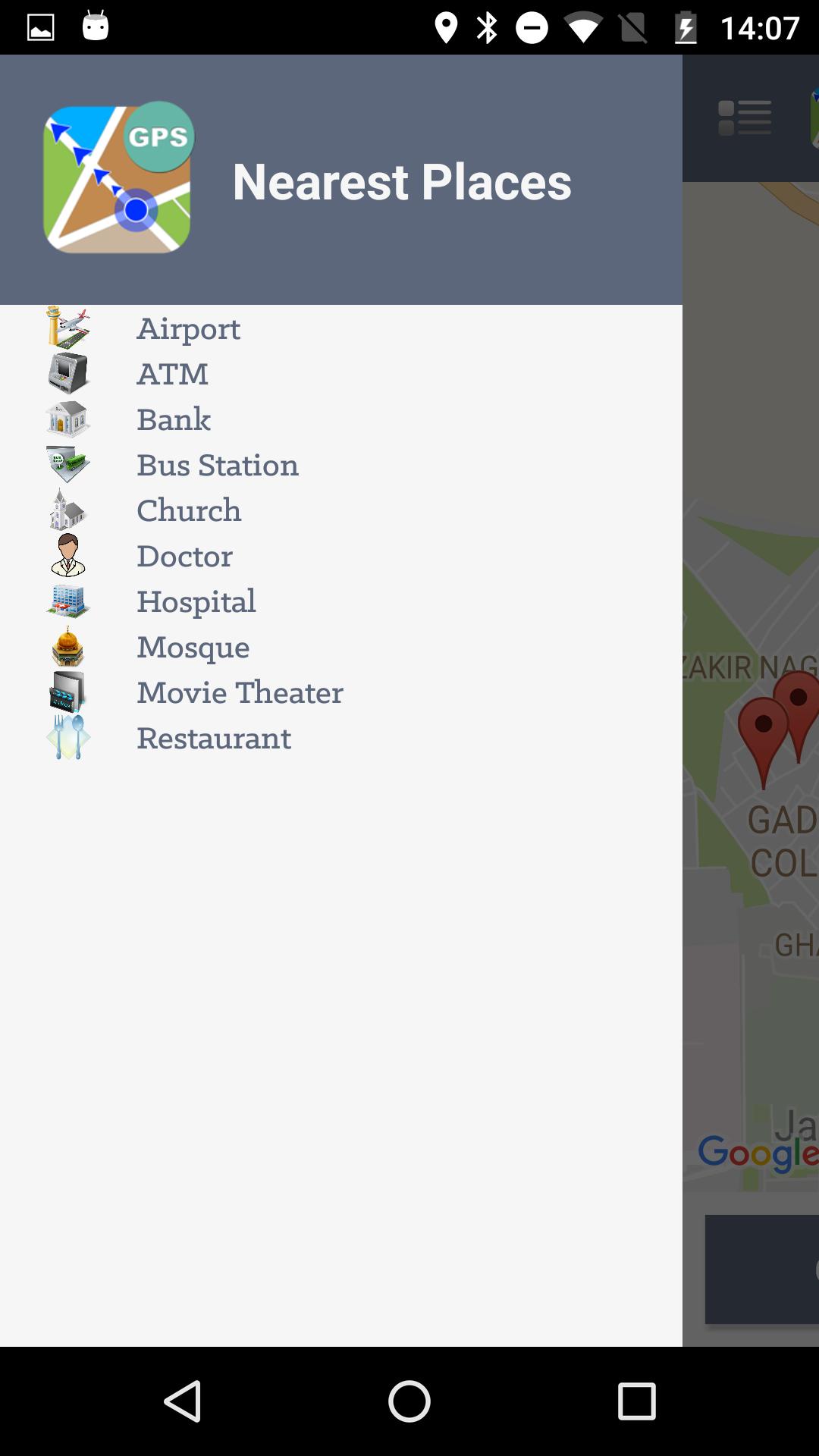This screenshot has height=1456, width=819.
Task: Select the Hospital building icon
Action: point(69,601)
